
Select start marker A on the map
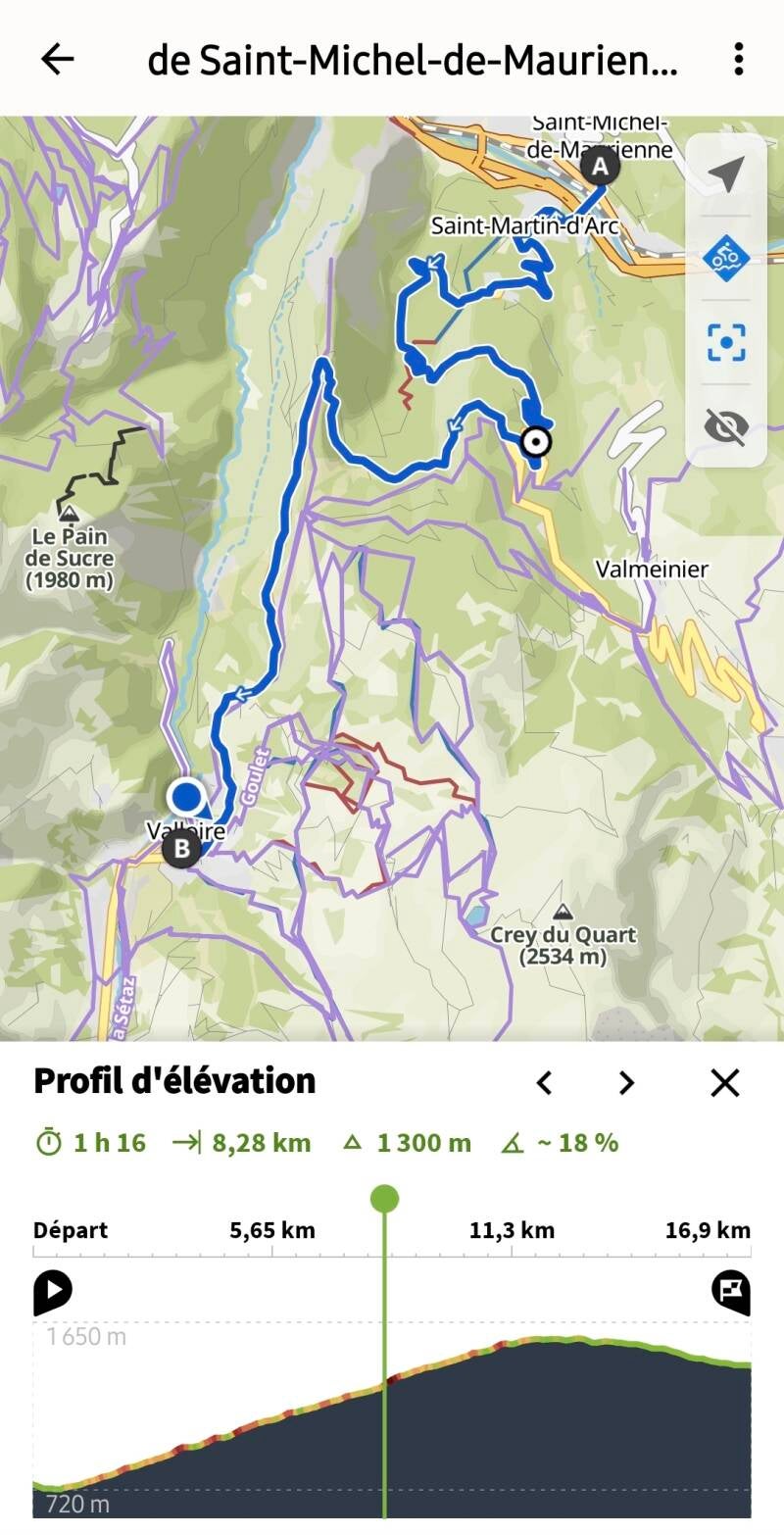[x=600, y=168]
